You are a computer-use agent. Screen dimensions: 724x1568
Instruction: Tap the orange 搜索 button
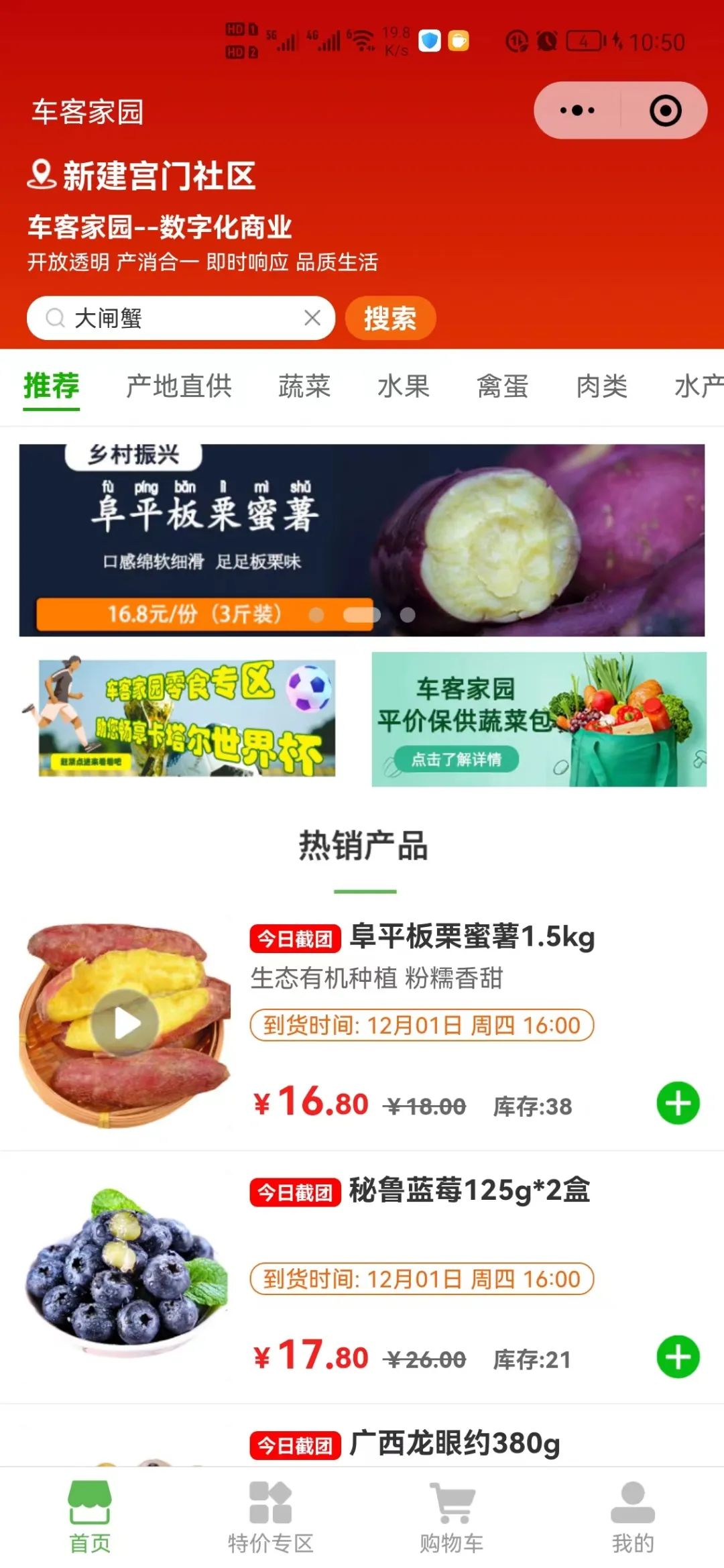[390, 318]
